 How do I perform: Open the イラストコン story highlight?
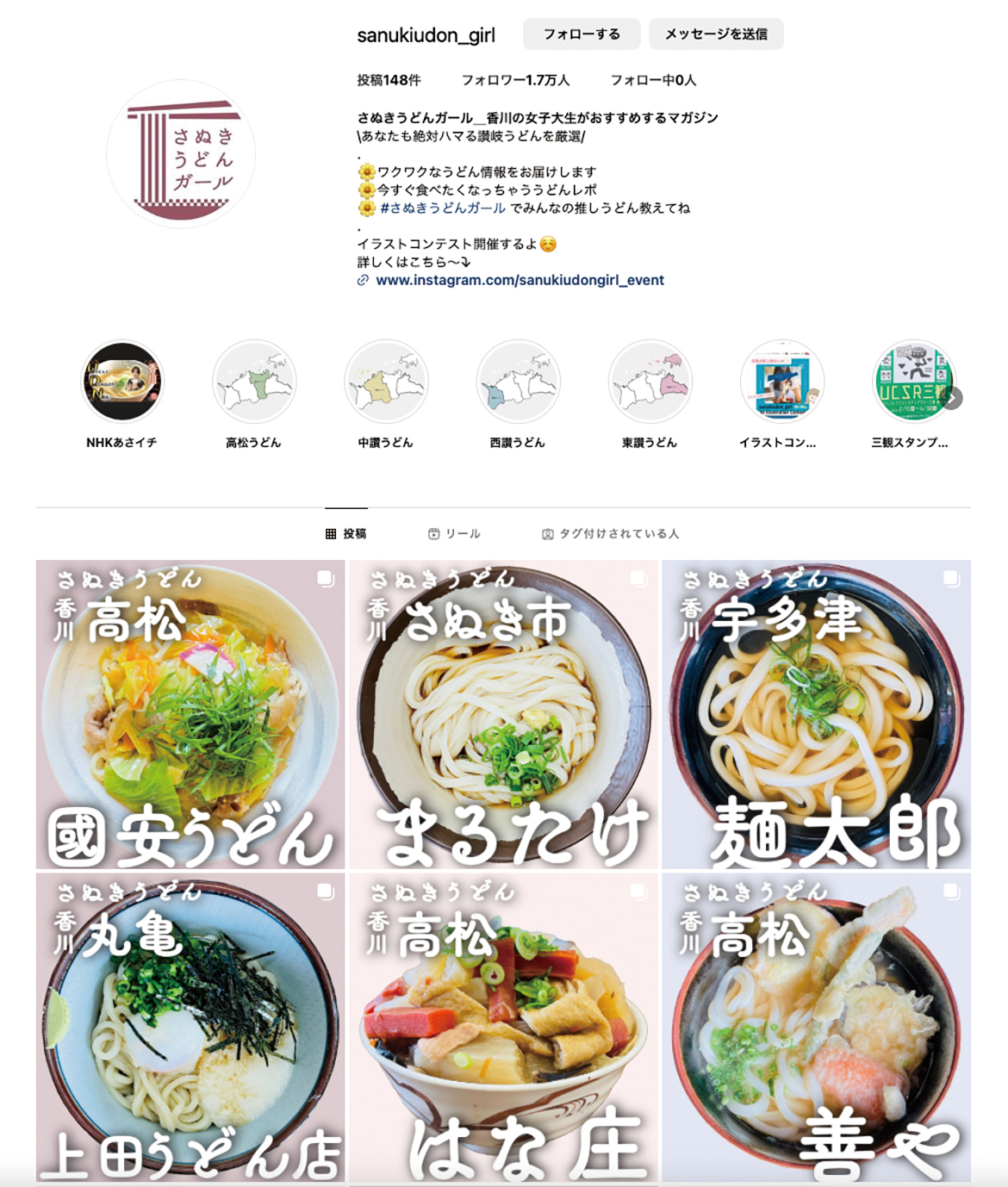click(x=781, y=382)
